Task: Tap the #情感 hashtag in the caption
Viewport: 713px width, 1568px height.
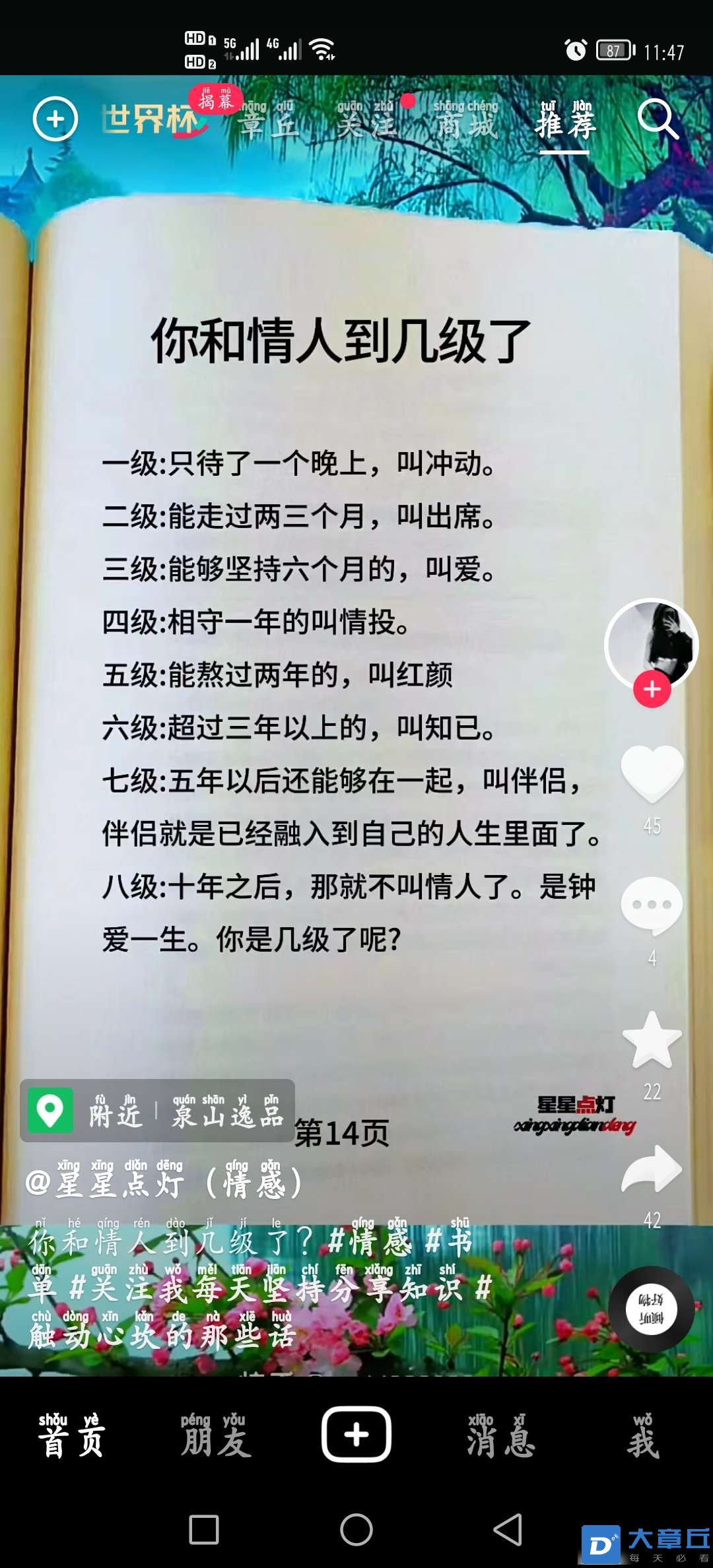Action: [371, 1243]
